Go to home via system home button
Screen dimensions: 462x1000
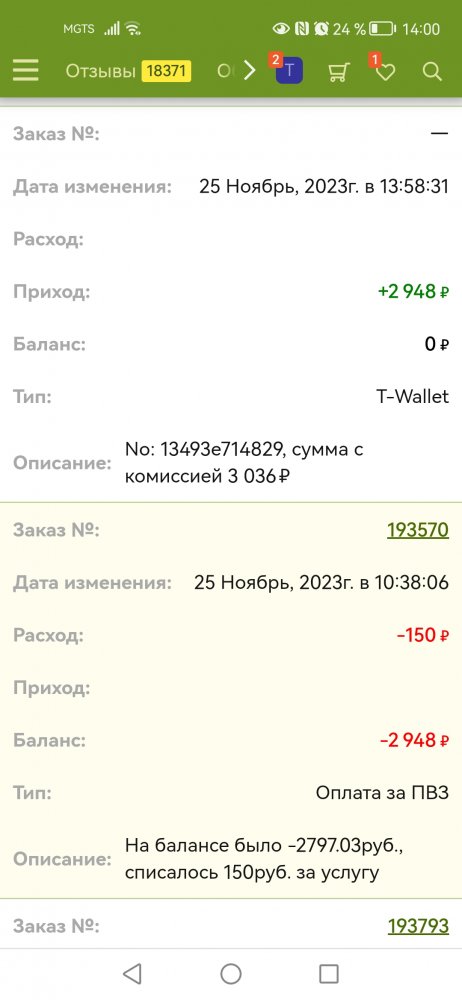point(230,973)
